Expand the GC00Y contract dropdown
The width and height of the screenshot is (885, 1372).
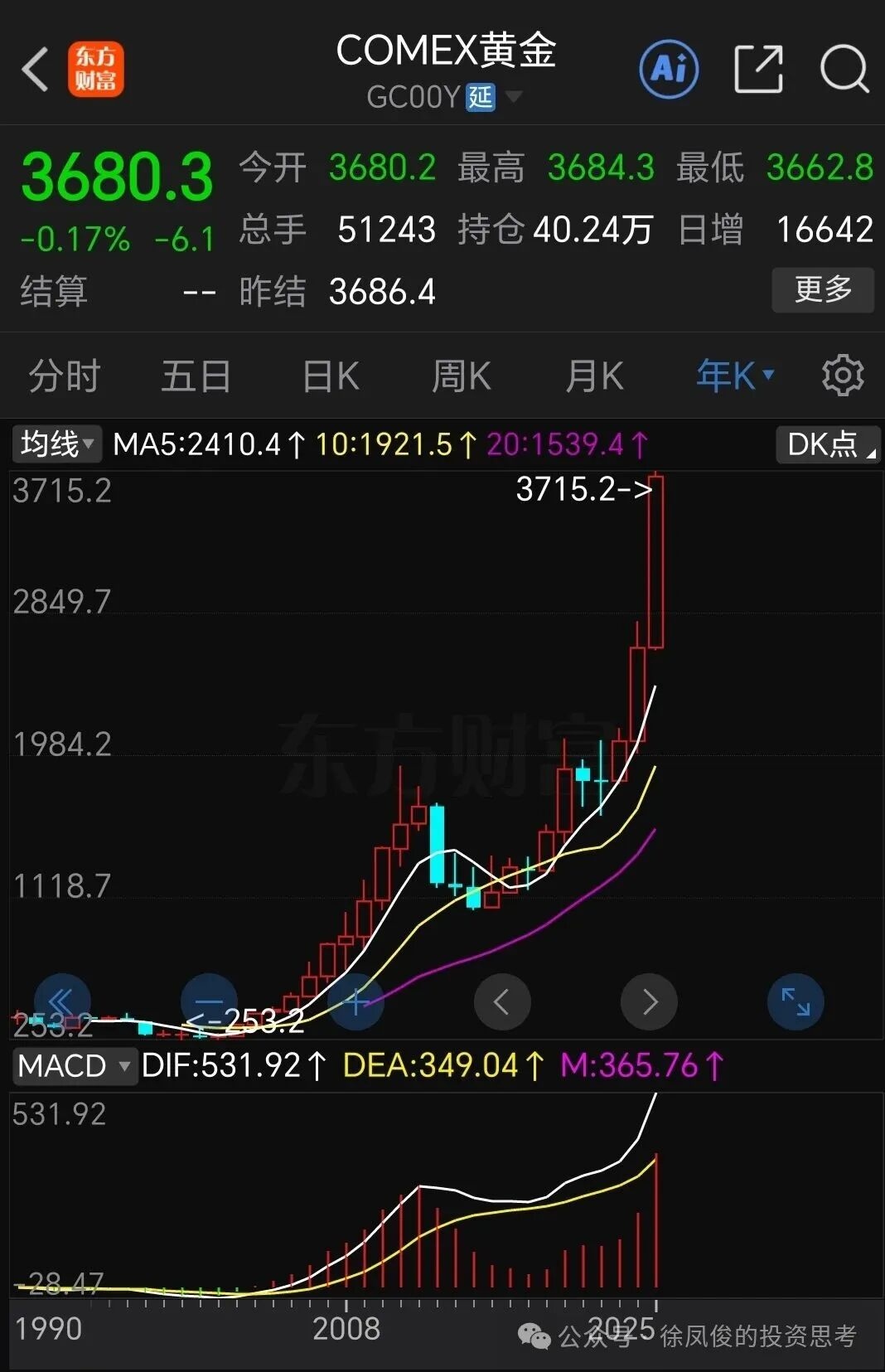pos(514,98)
